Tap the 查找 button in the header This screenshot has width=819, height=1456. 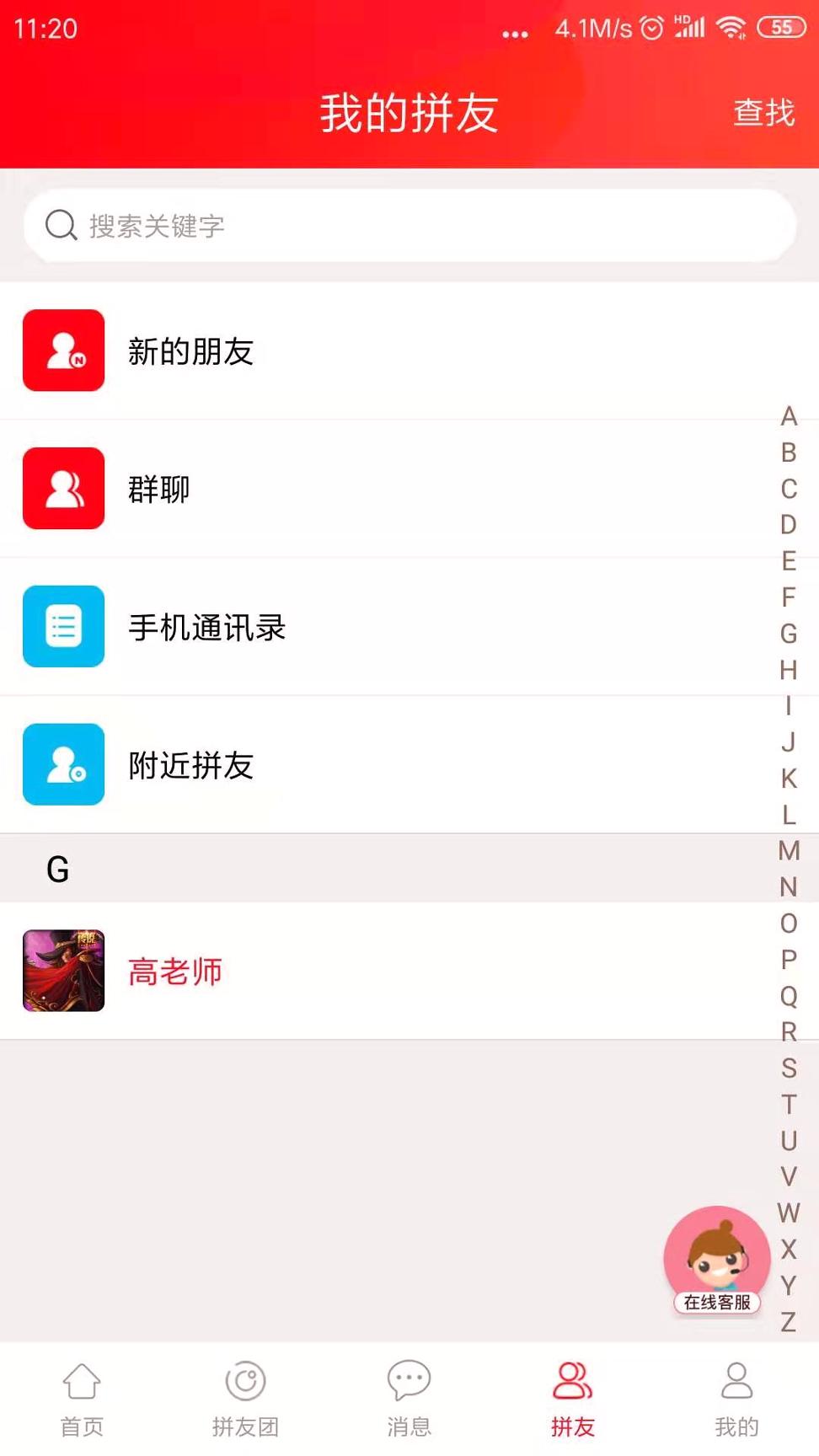[763, 113]
